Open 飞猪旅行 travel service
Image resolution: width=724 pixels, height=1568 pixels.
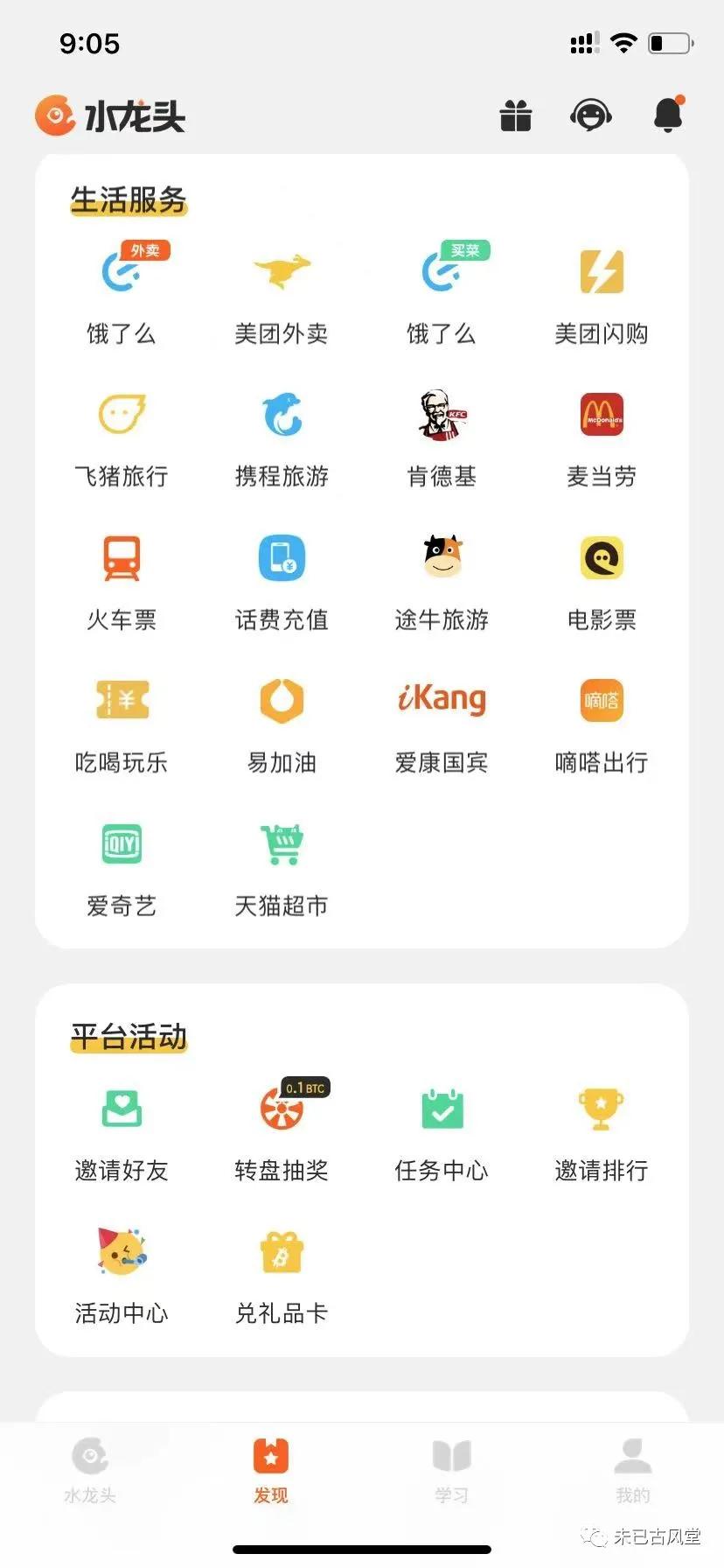[121, 416]
